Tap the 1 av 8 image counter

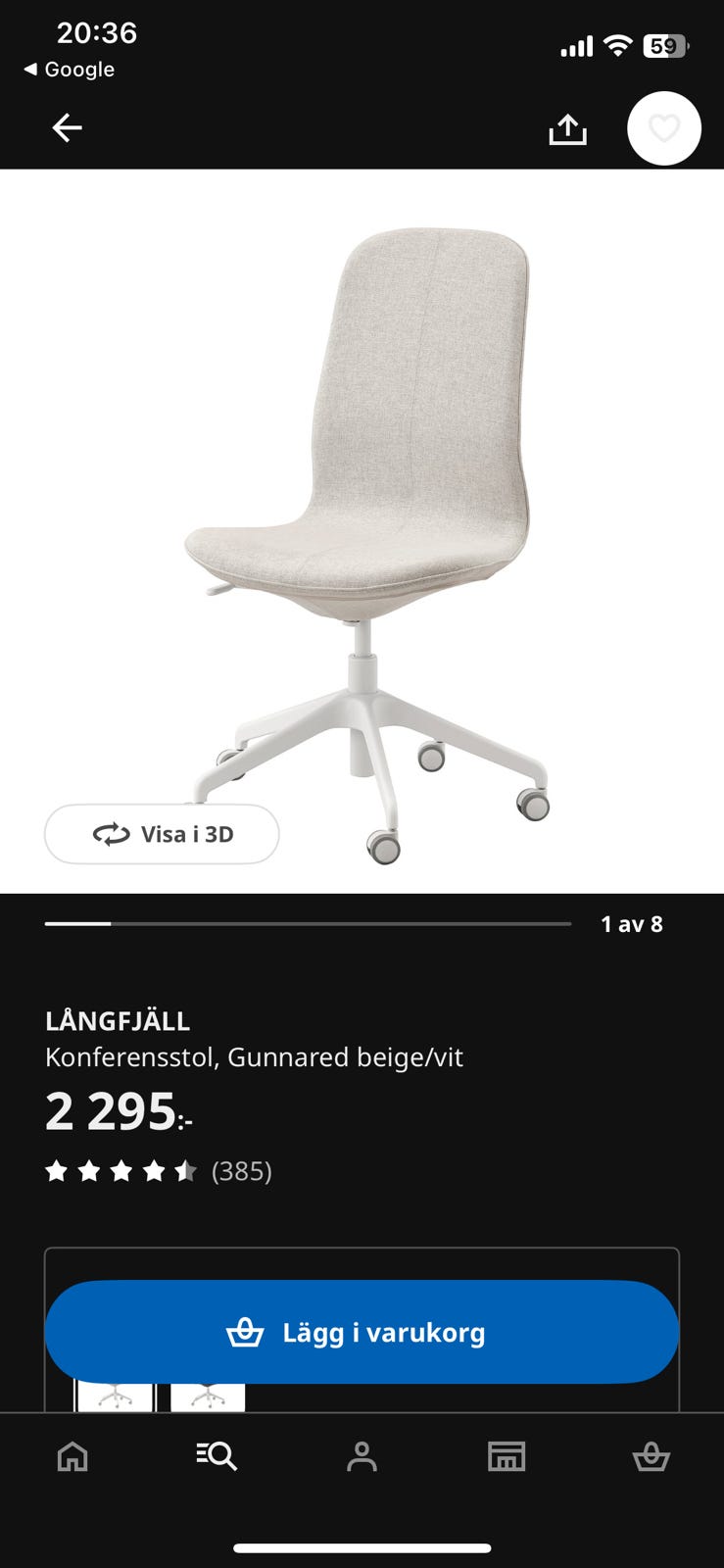632,923
